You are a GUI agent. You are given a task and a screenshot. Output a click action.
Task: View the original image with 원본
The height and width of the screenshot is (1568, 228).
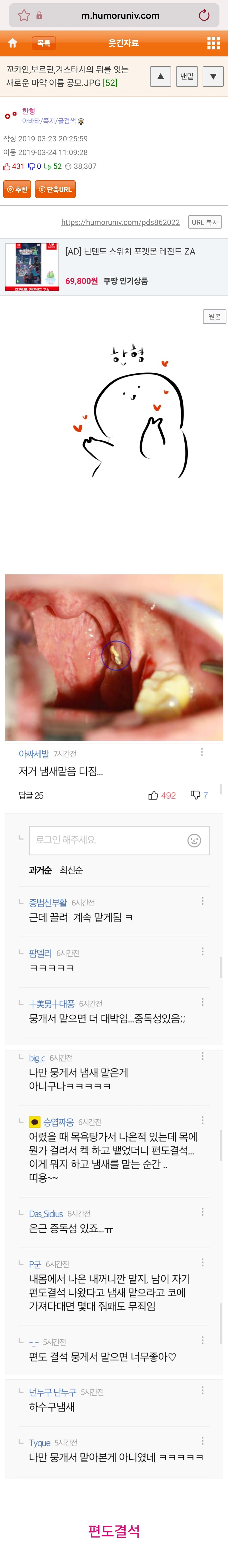coord(214,317)
